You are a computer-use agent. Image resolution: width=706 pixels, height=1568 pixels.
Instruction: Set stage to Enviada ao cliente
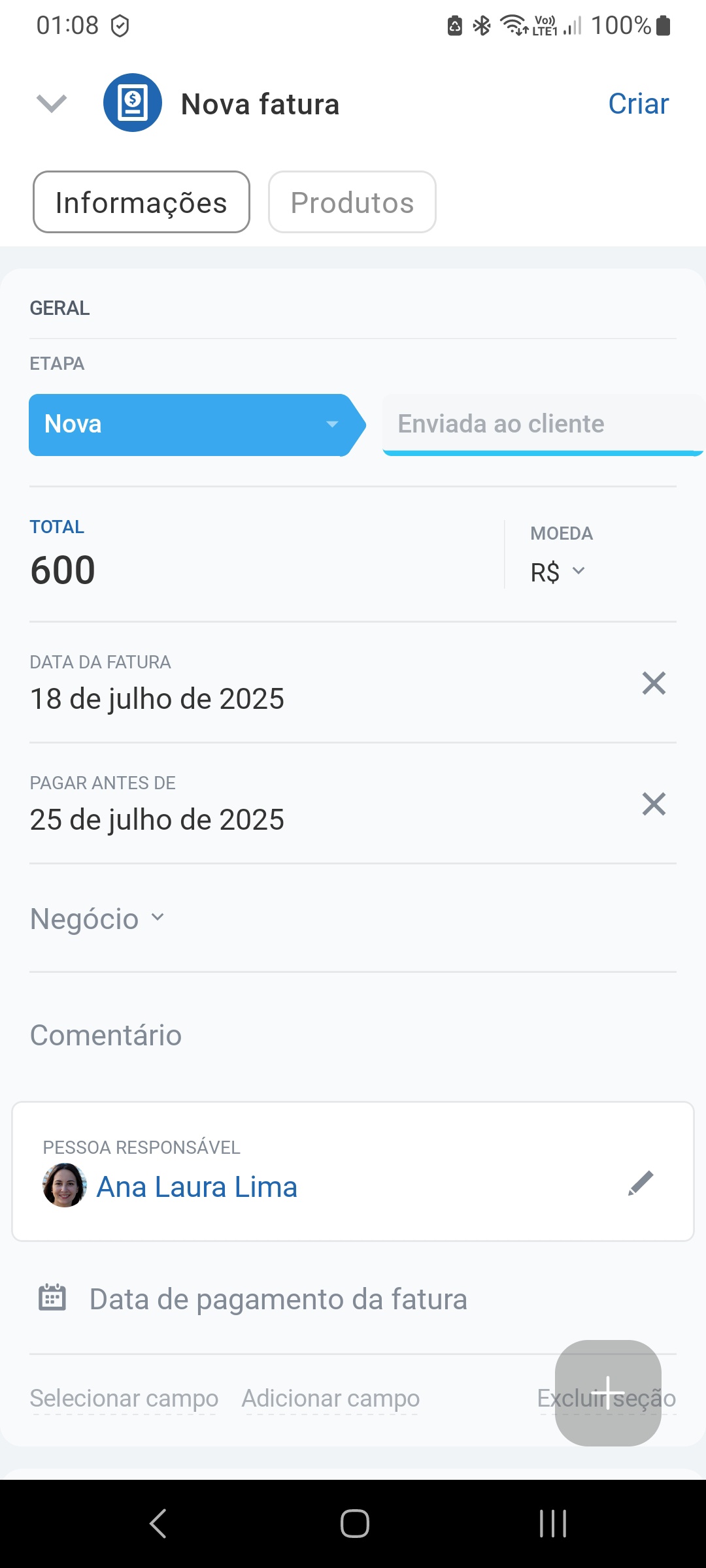(x=543, y=425)
